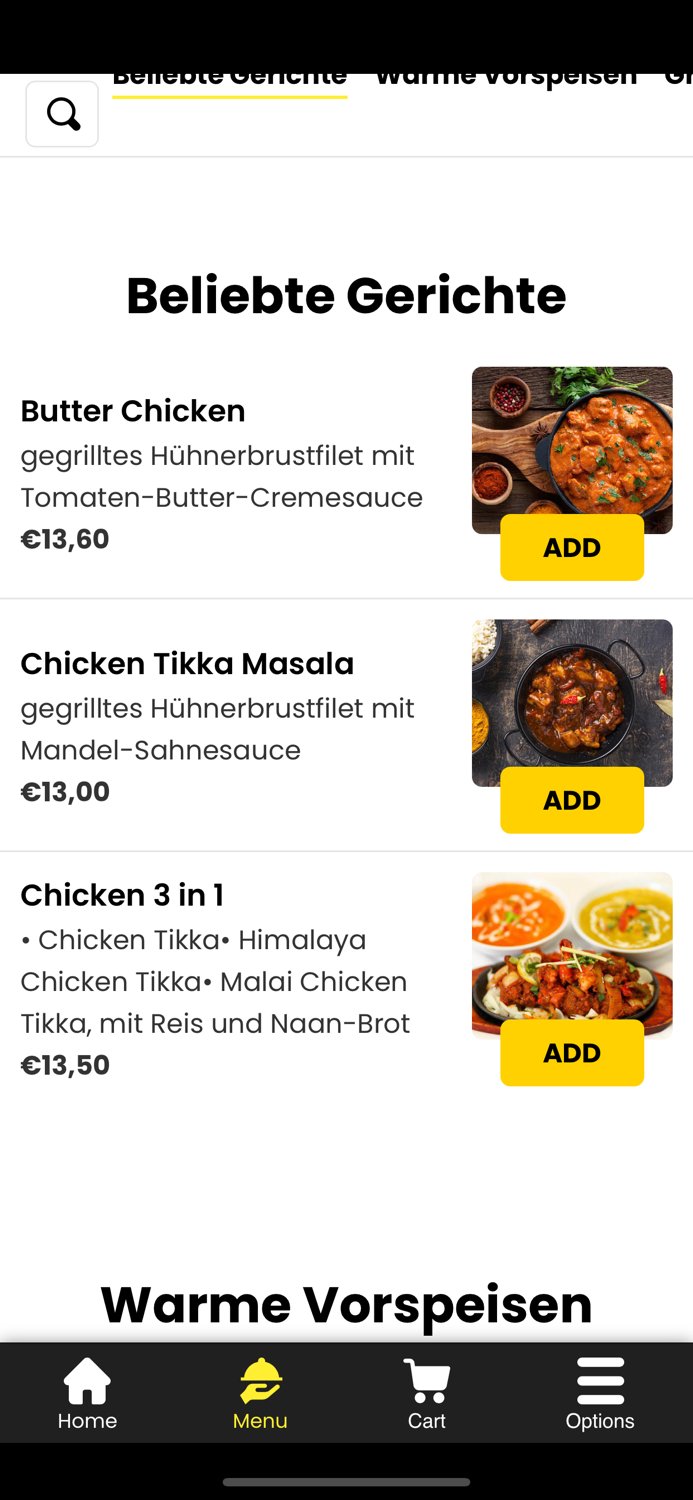Image resolution: width=693 pixels, height=1500 pixels.
Task: Open the Options tab
Action: point(600,1393)
